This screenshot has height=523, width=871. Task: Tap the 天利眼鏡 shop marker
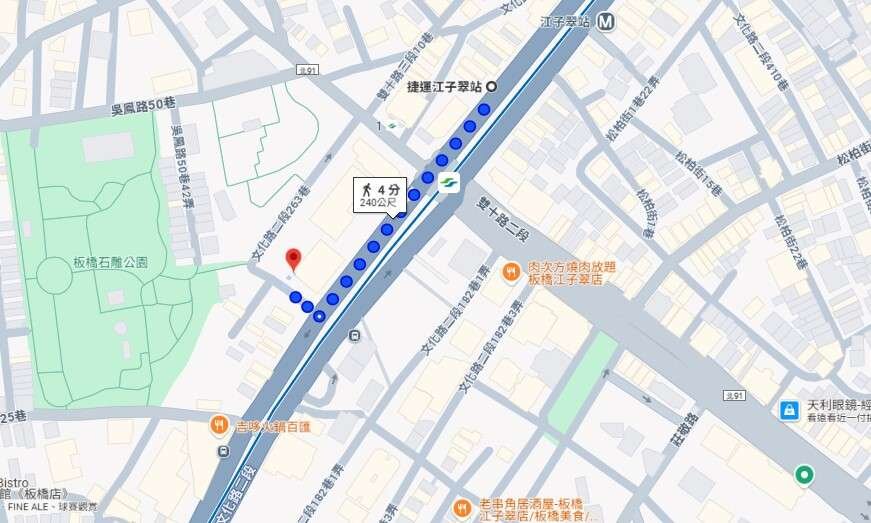click(x=789, y=410)
